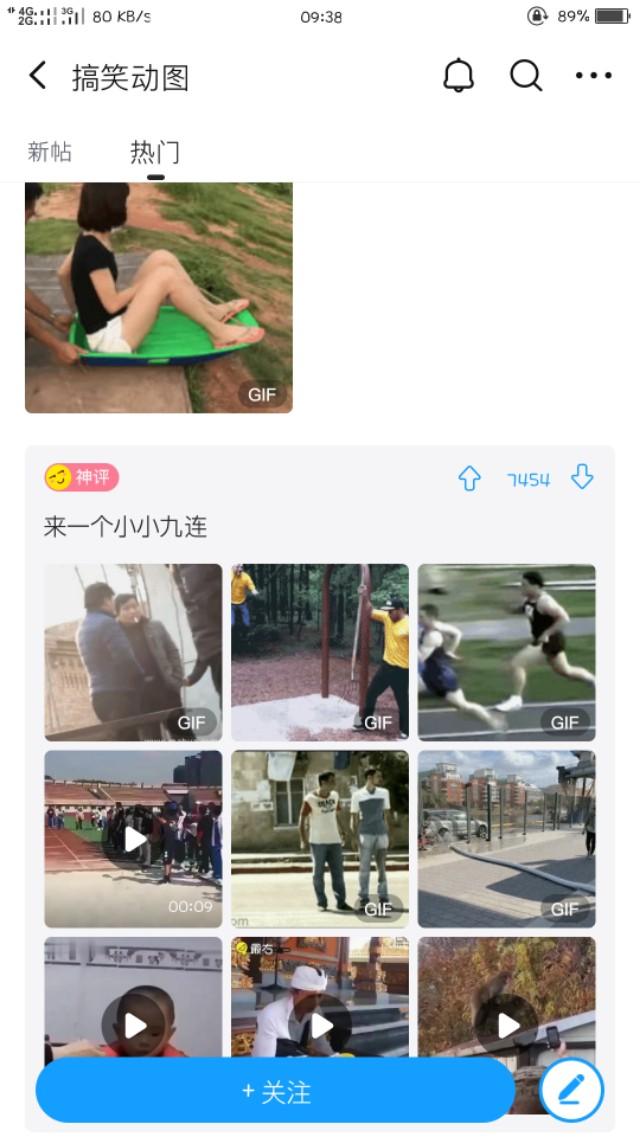Play the video with autumn trees
This screenshot has width=640, height=1137.
click(x=507, y=997)
